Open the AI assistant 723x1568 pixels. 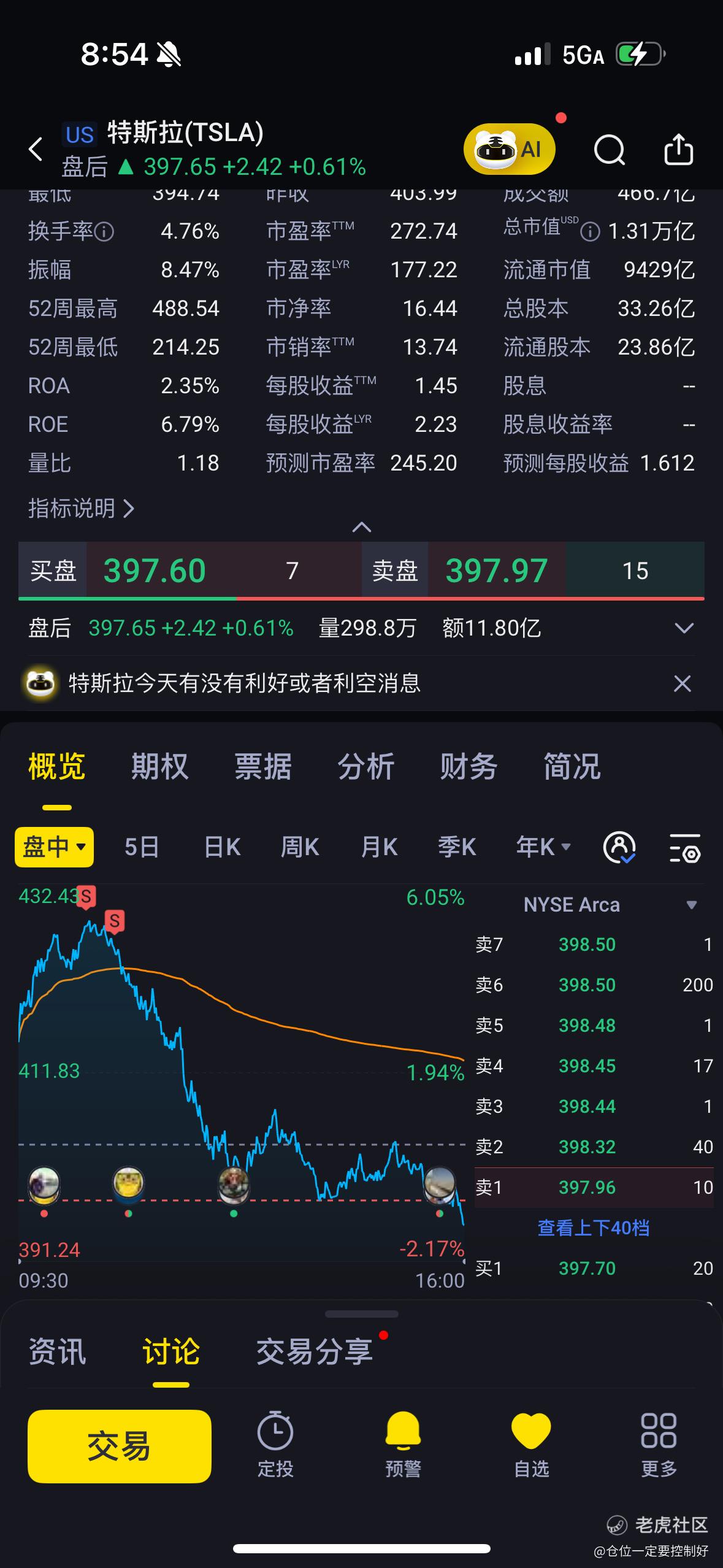coord(510,149)
